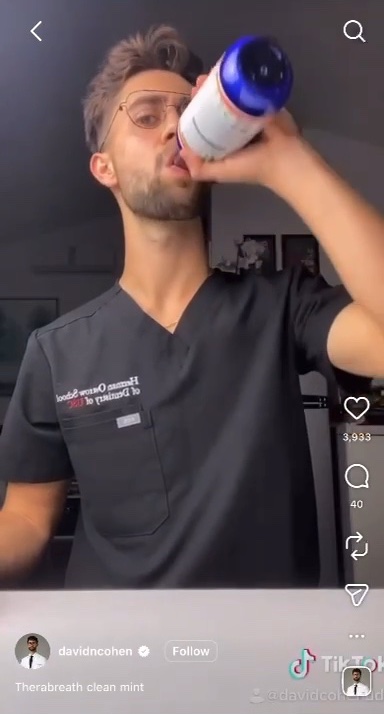Open the davidncohen username link
384x714 pixels.
[95, 651]
